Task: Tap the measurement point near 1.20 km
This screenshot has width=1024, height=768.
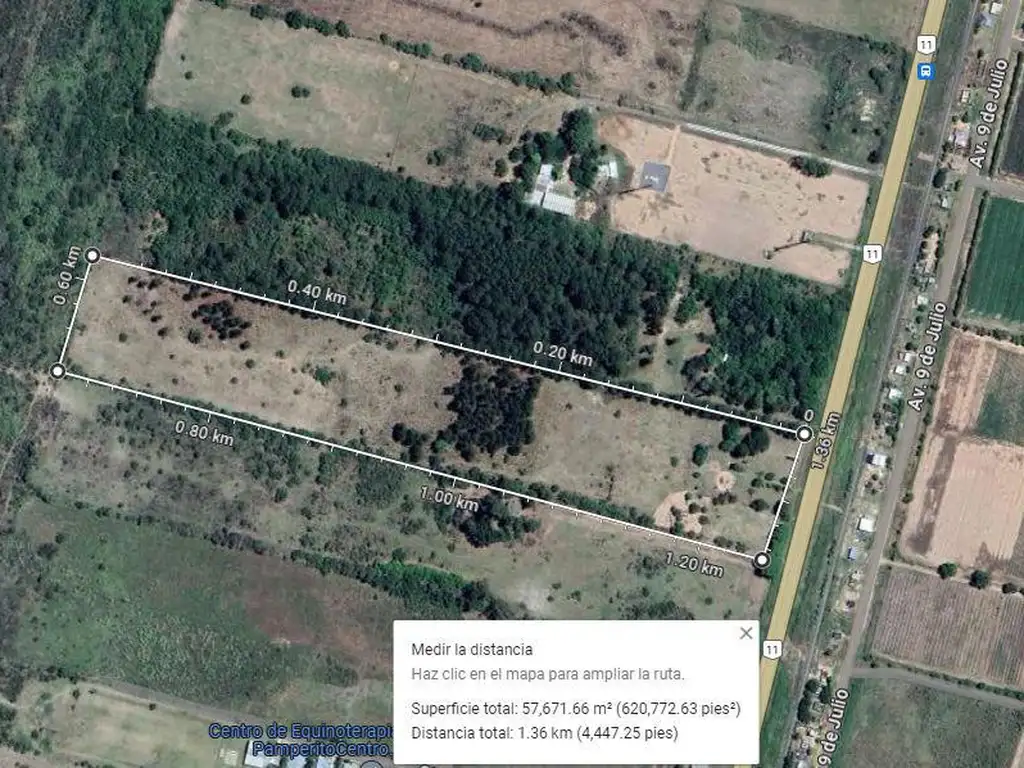Action: 762,560
